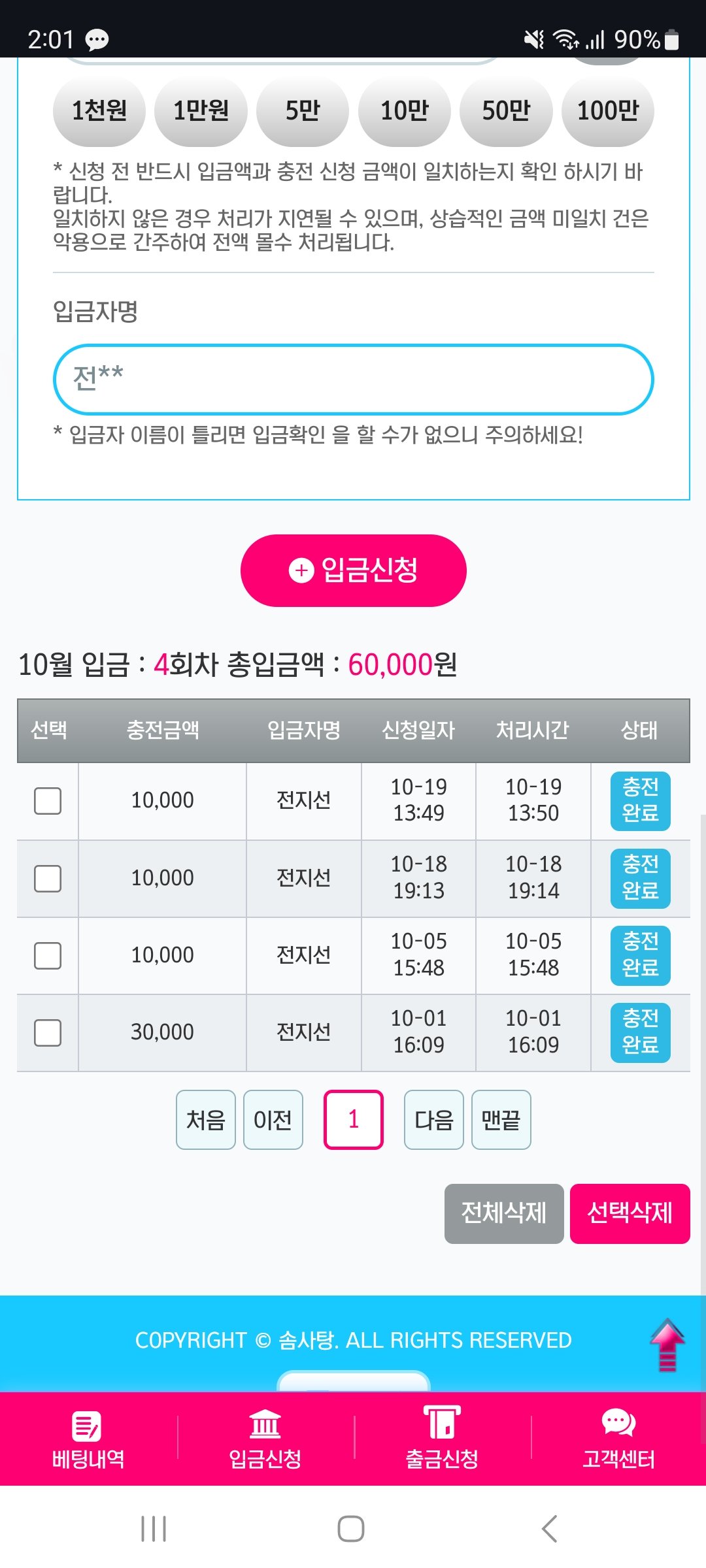Check the box for the 10-19 deposit
Screen dimensions: 706x1568
coord(48,800)
